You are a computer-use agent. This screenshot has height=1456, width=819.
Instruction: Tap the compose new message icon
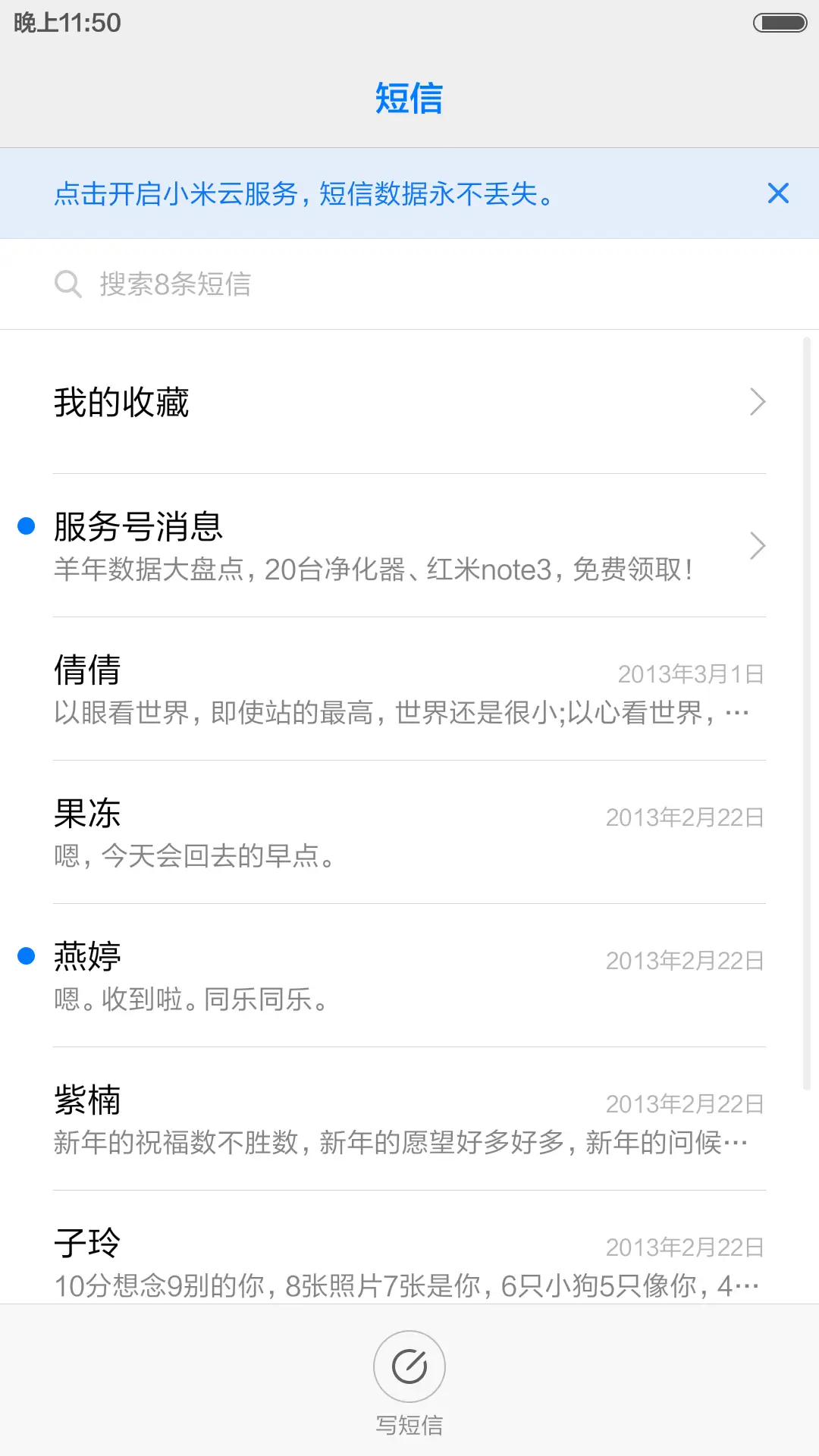[x=409, y=1366]
